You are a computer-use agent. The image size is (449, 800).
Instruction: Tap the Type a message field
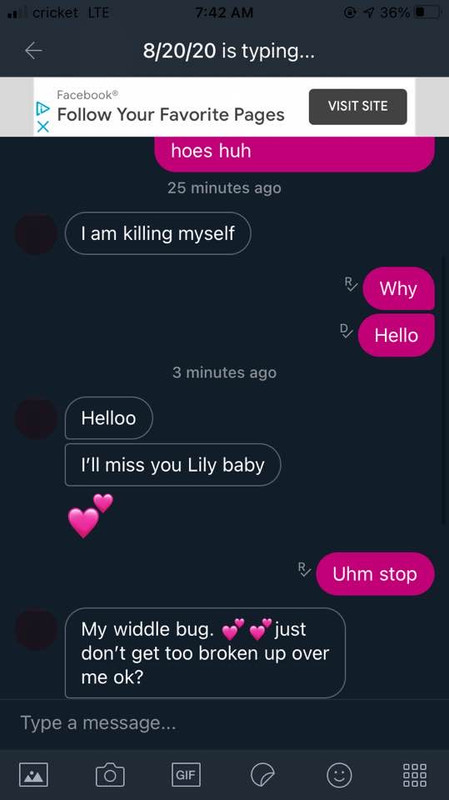point(224,723)
